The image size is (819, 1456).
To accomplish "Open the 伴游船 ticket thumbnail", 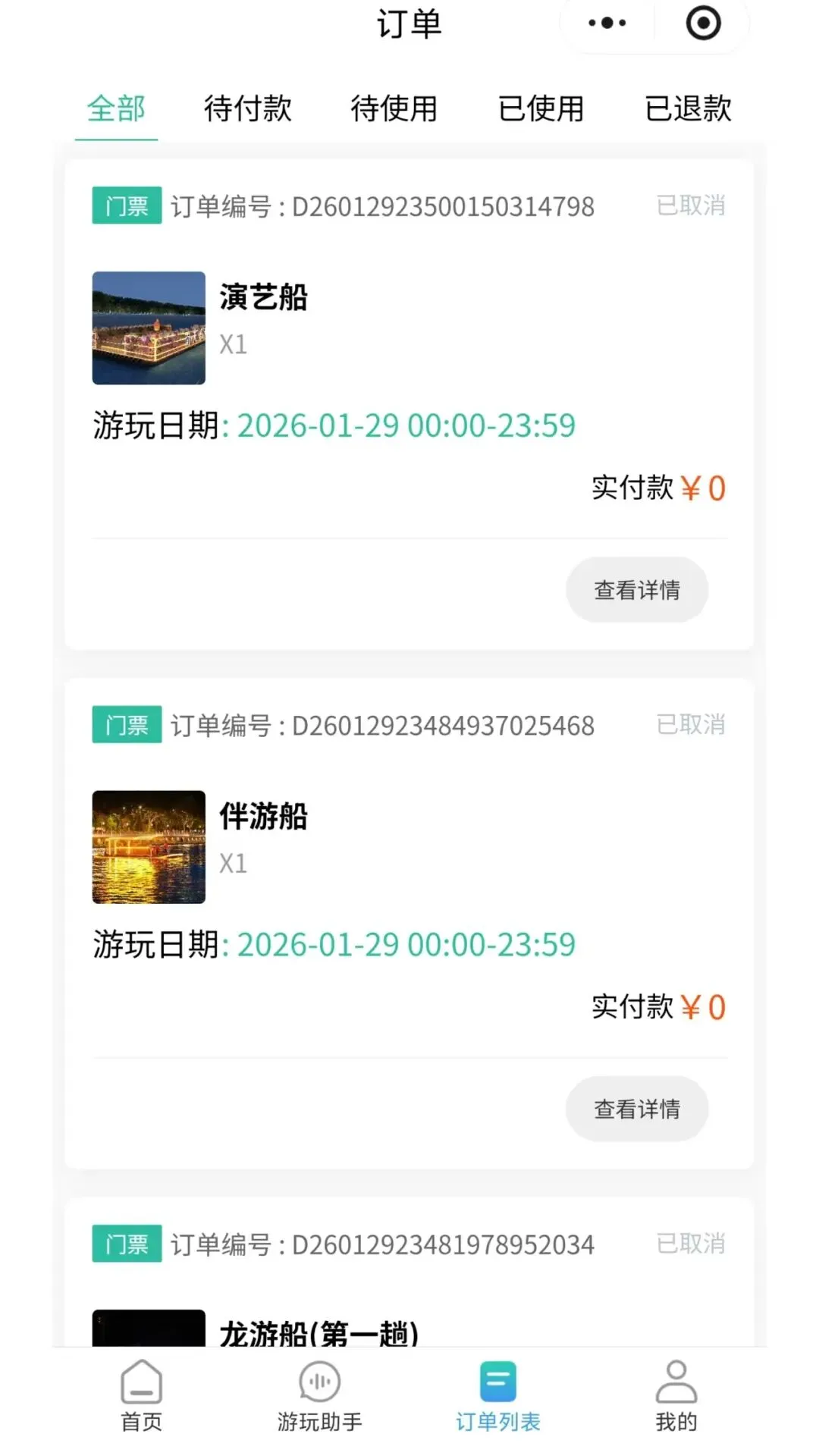I will (x=149, y=847).
